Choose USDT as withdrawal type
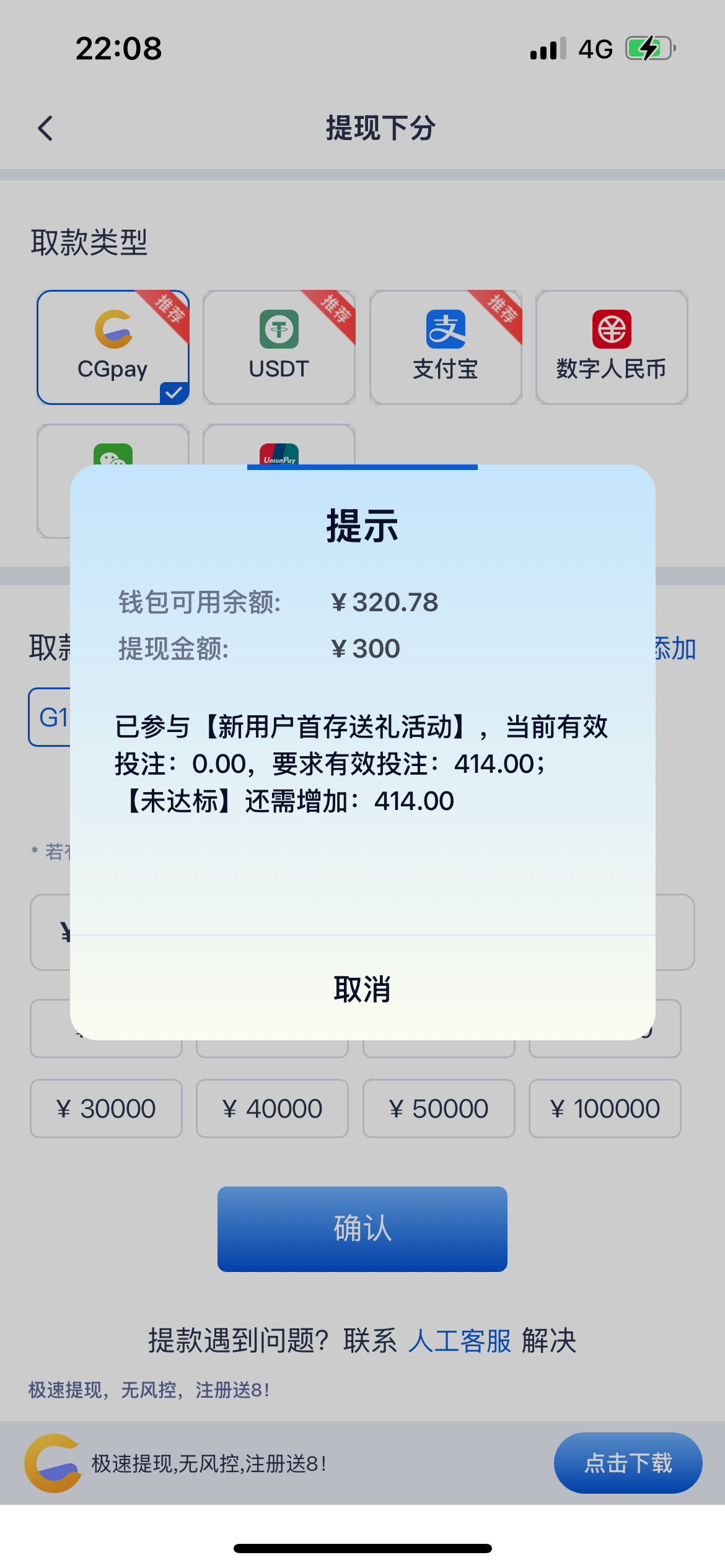 [x=279, y=347]
